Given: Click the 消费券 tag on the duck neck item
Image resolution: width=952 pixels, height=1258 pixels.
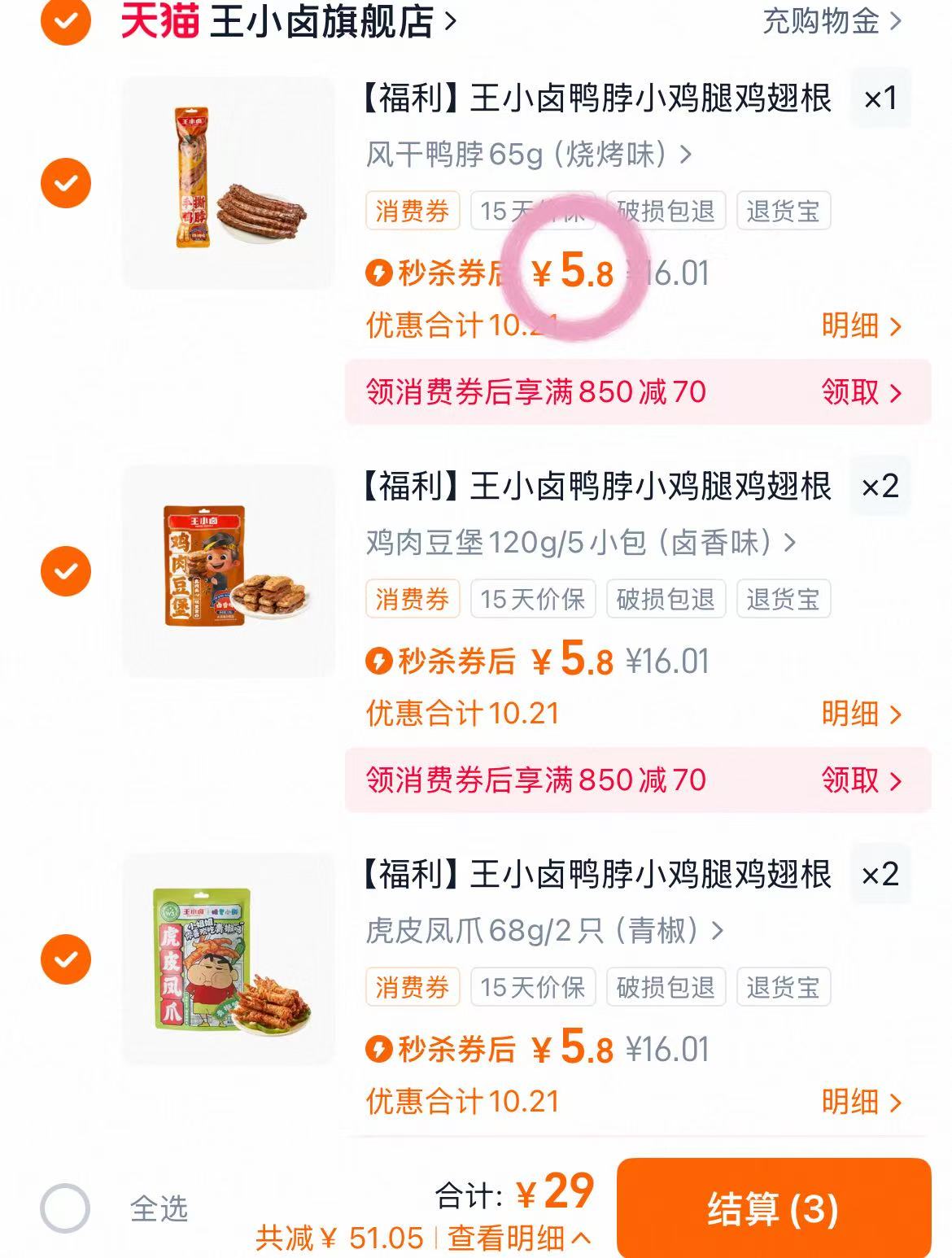Looking at the screenshot, I should click(413, 211).
